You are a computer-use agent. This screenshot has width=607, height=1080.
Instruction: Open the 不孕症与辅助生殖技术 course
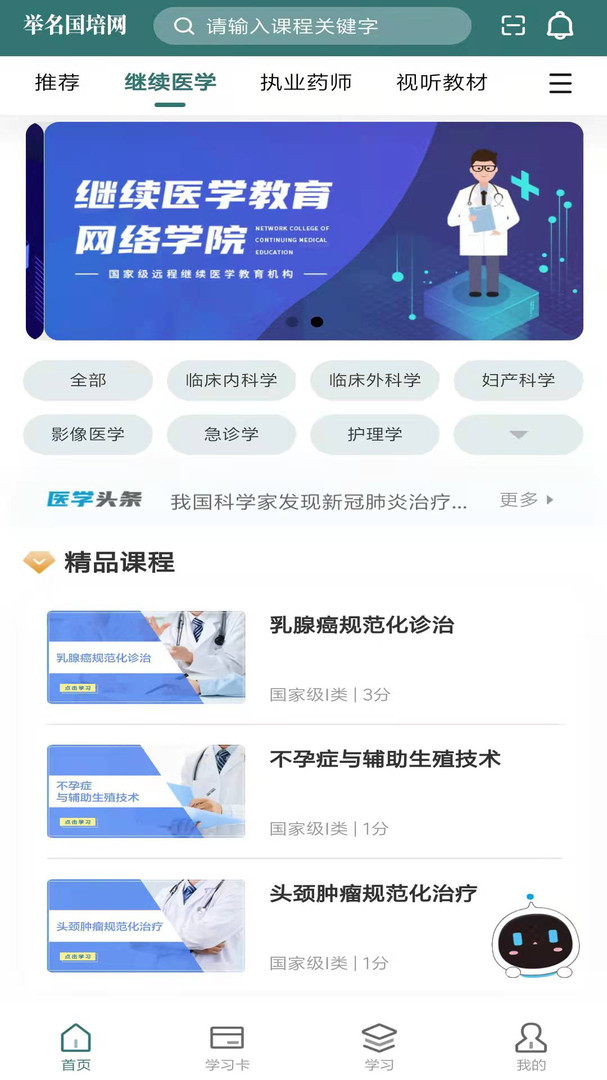click(x=384, y=759)
